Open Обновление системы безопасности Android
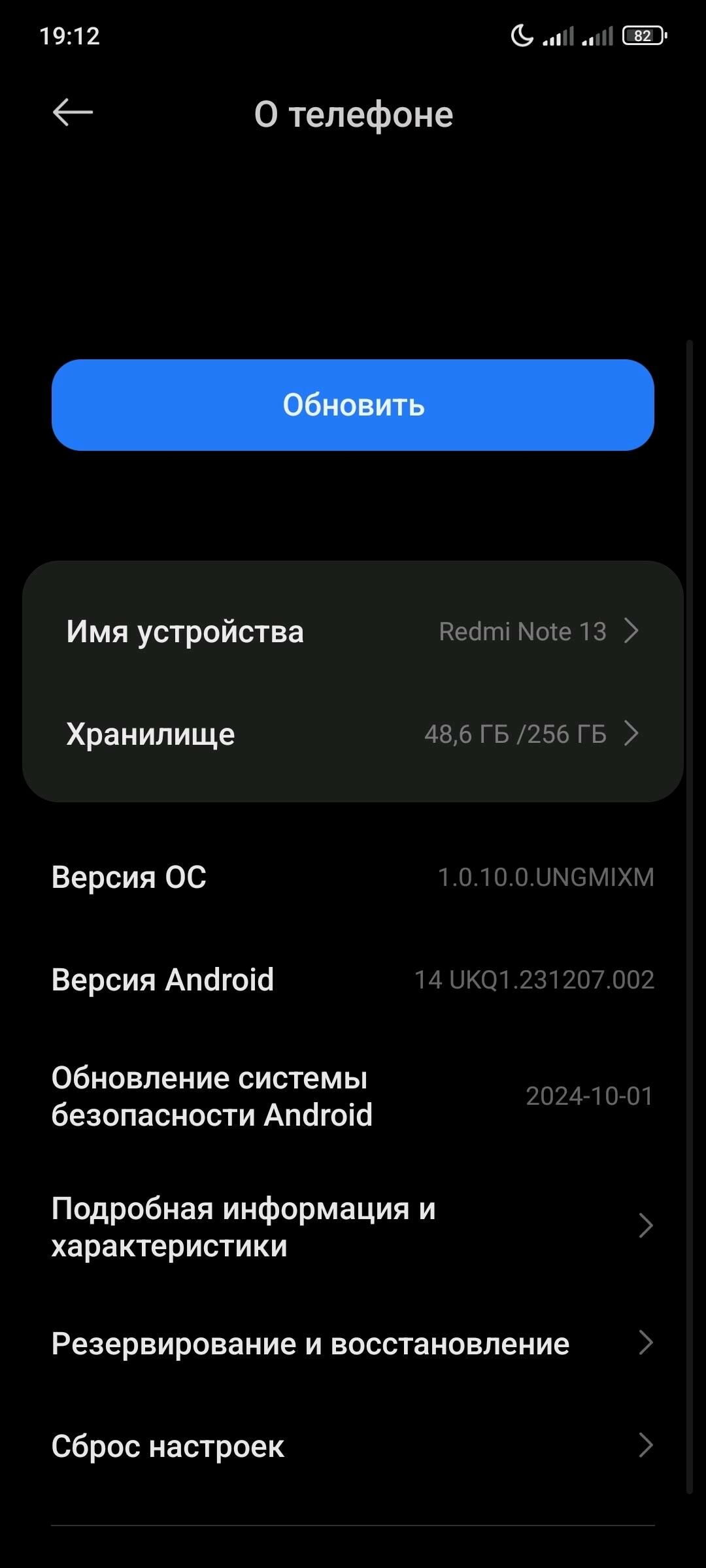This screenshot has height=1568, width=706. click(x=353, y=1096)
